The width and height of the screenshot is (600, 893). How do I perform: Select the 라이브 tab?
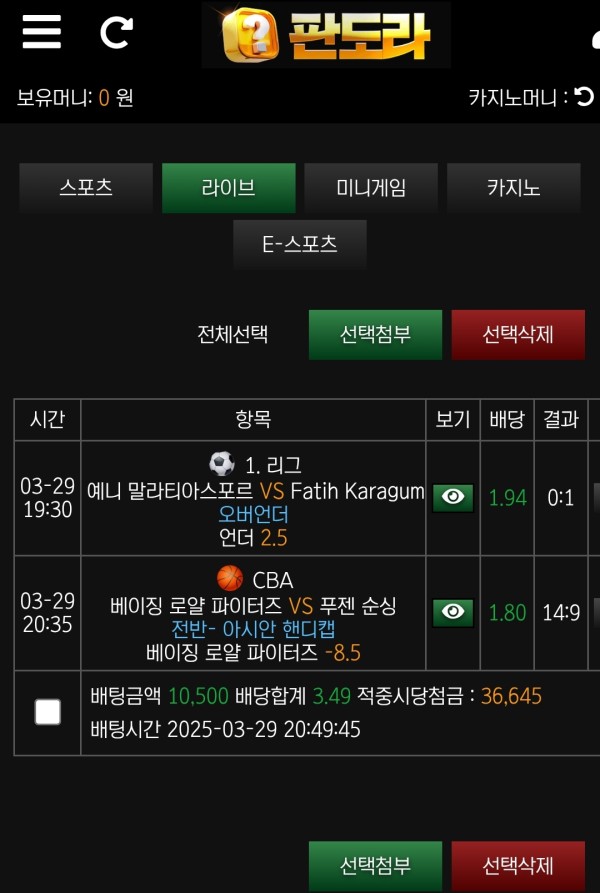click(x=228, y=187)
